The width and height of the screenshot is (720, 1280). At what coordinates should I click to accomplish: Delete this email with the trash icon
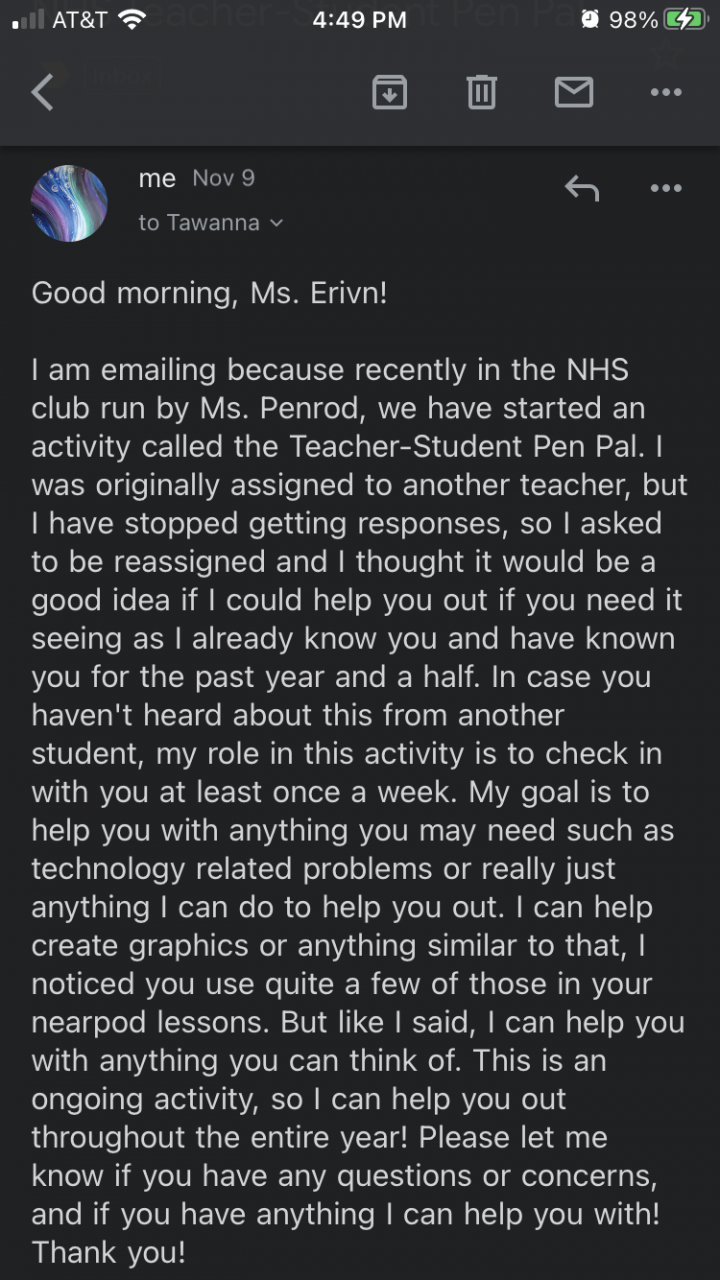(x=481, y=93)
